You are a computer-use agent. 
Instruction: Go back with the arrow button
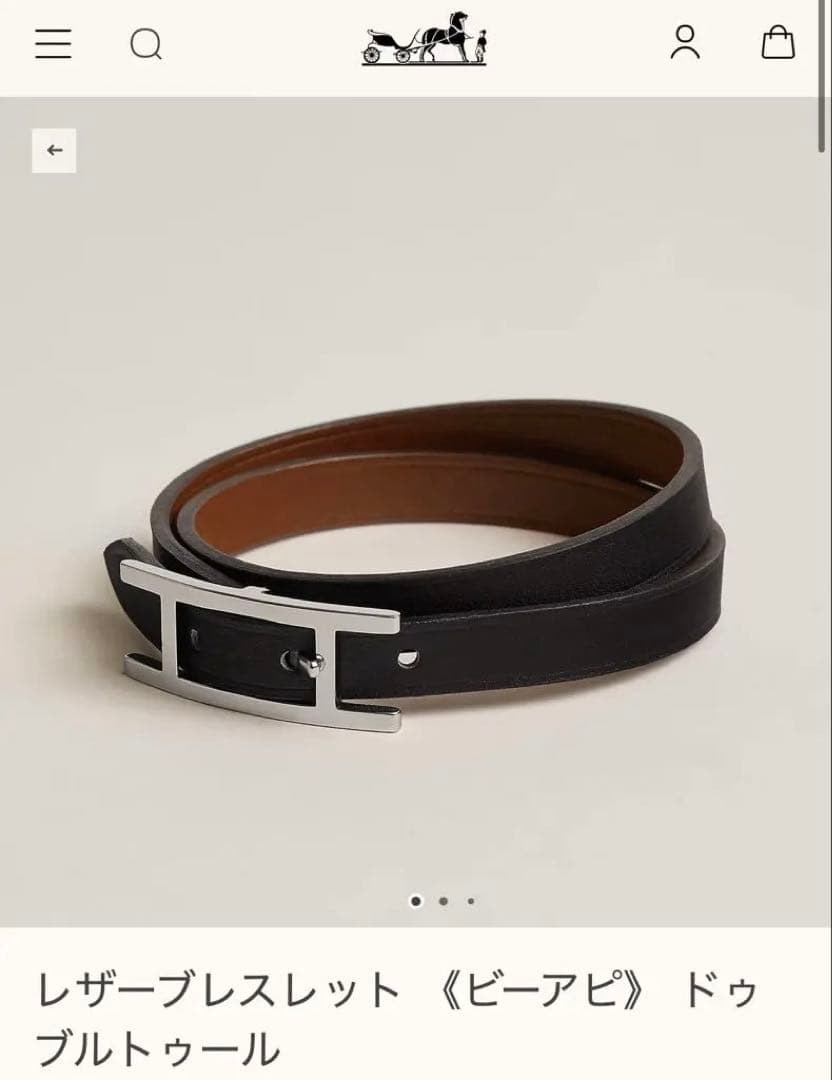click(x=54, y=150)
